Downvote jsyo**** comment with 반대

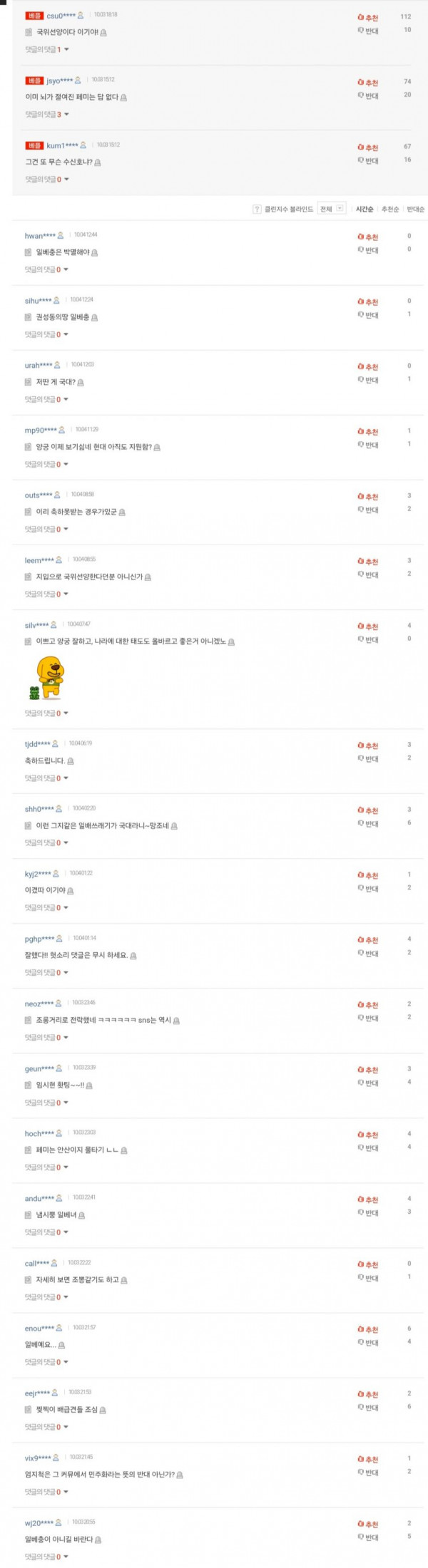pos(368,96)
